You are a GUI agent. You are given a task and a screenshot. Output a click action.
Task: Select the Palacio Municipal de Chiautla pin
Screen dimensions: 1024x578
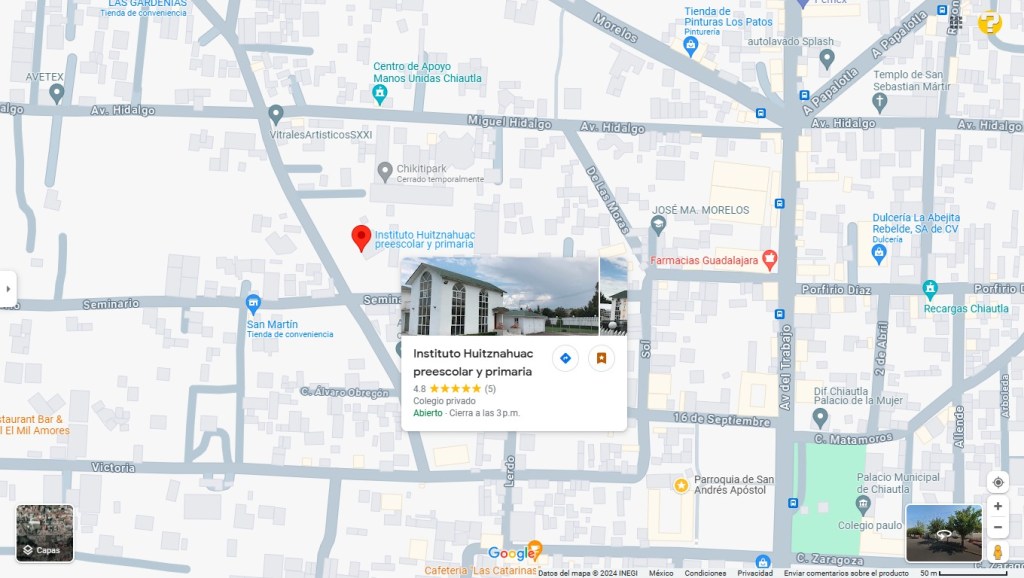pyautogui.click(x=862, y=504)
